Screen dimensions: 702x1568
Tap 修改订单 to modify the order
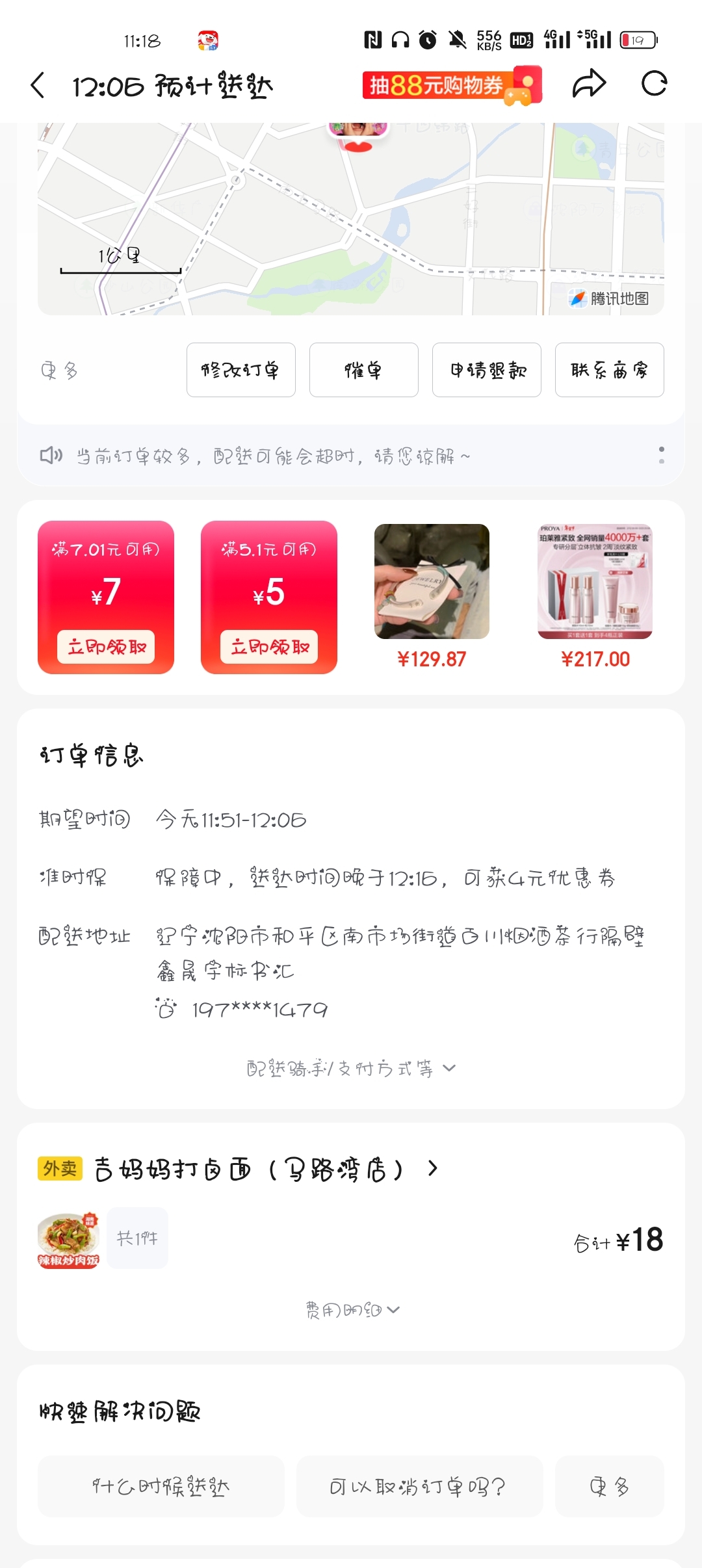[240, 370]
